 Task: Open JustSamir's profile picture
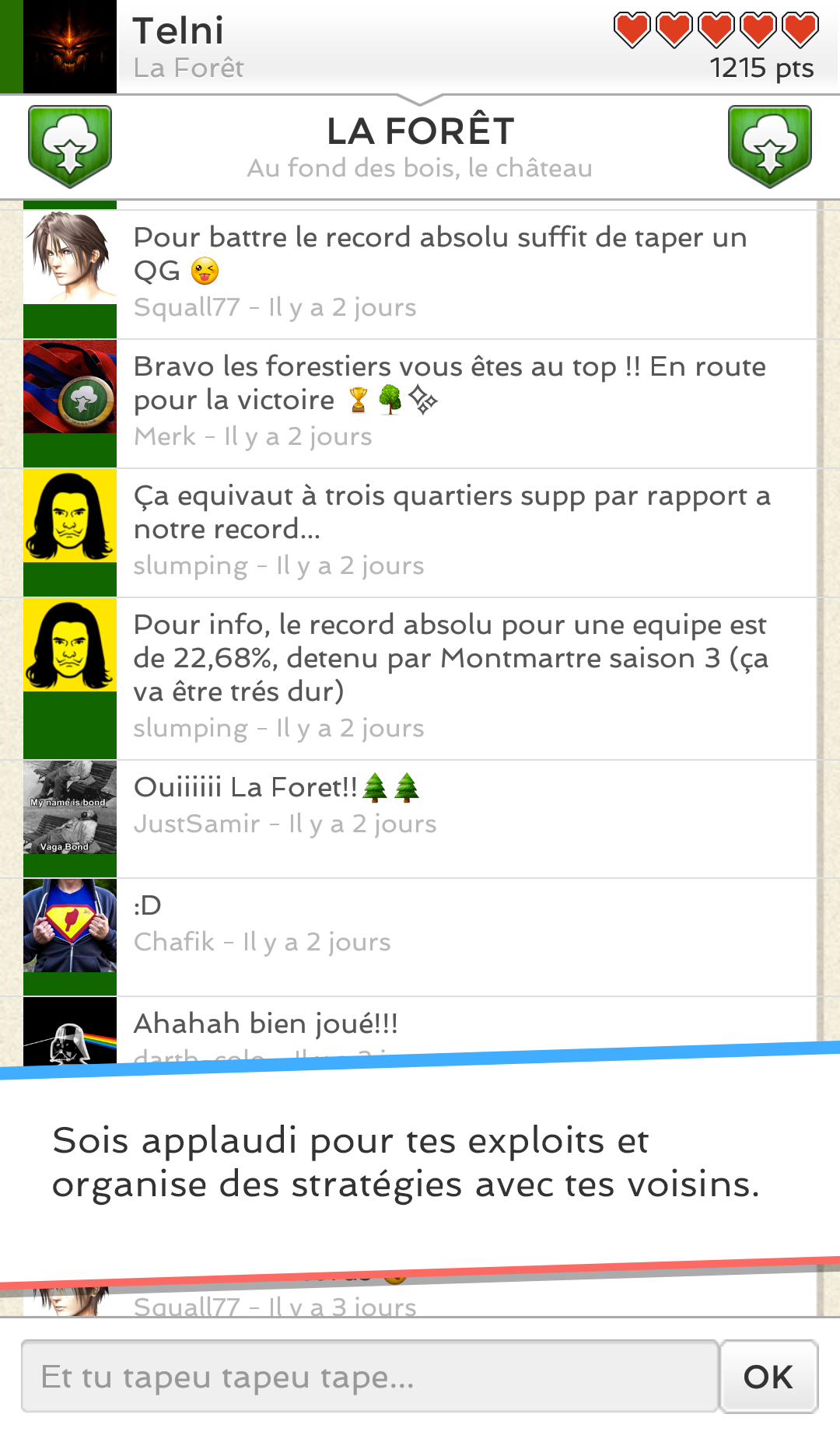coord(70,807)
